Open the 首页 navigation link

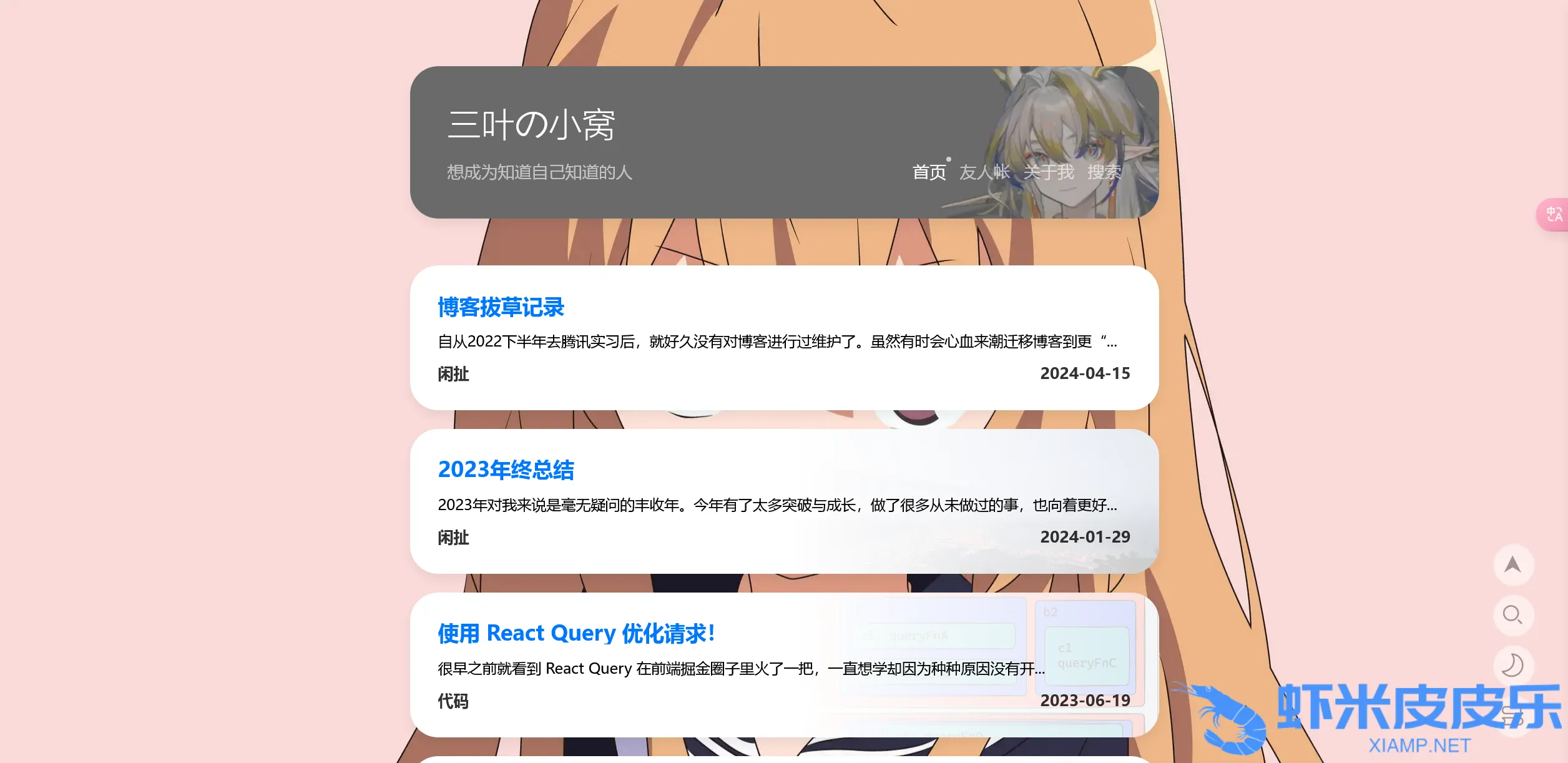point(929,172)
